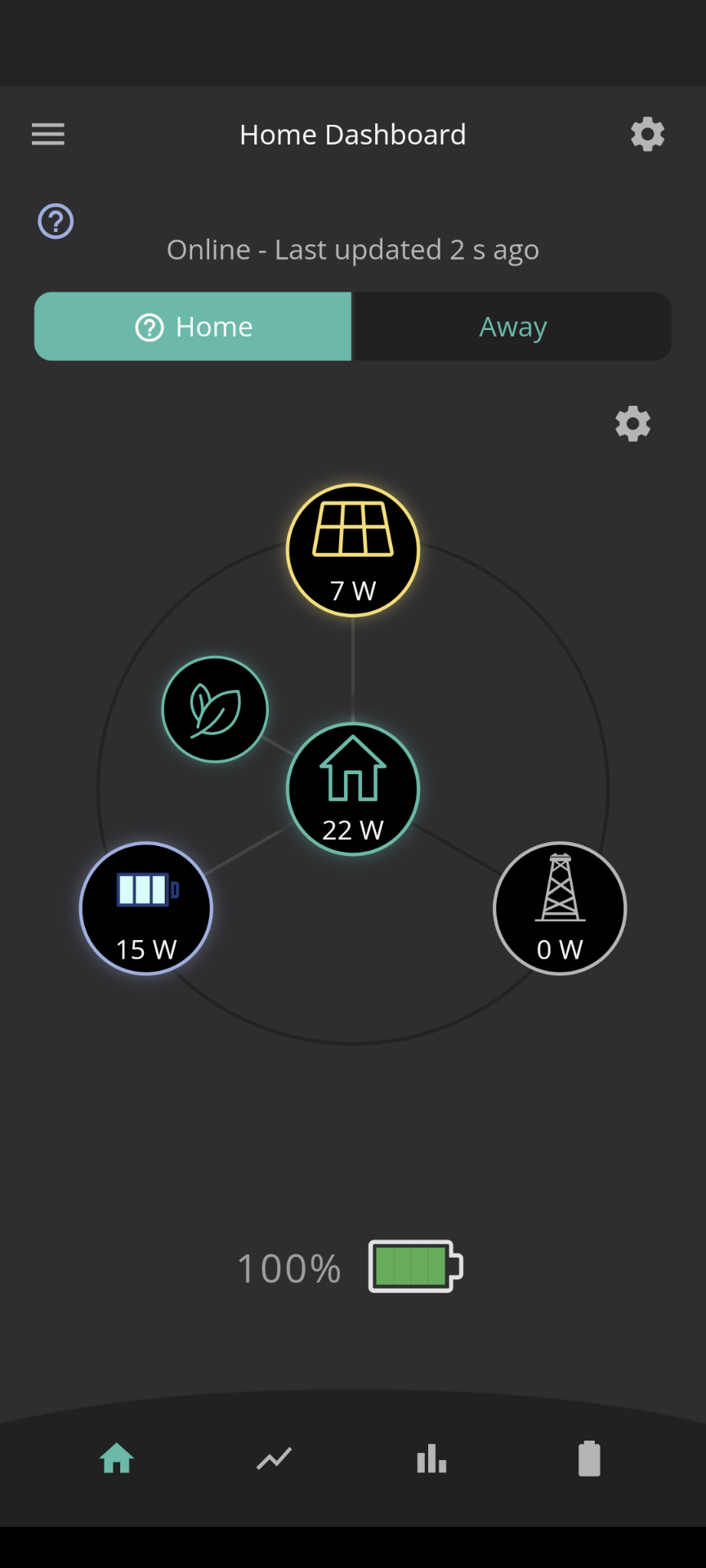Select the Home mode

[x=193, y=327]
